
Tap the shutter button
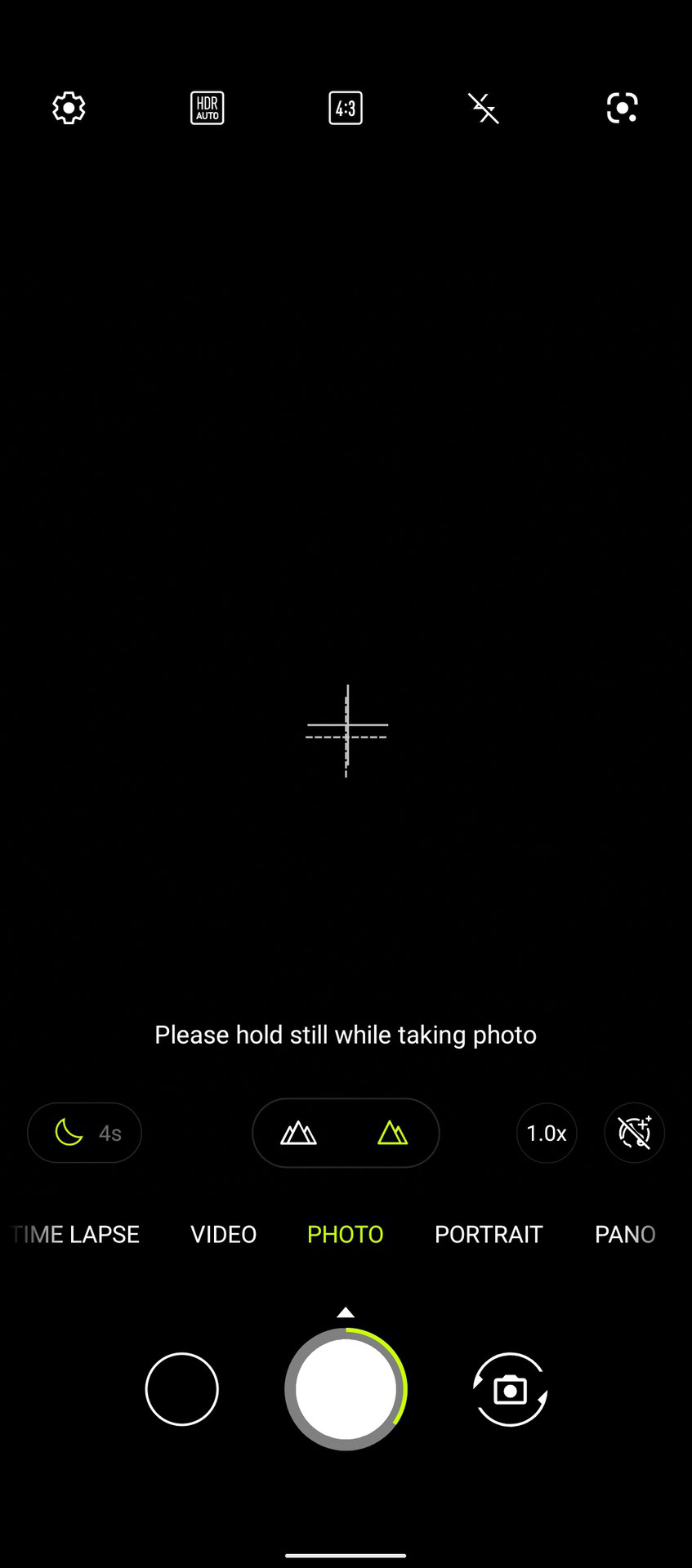pyautogui.click(x=346, y=1389)
